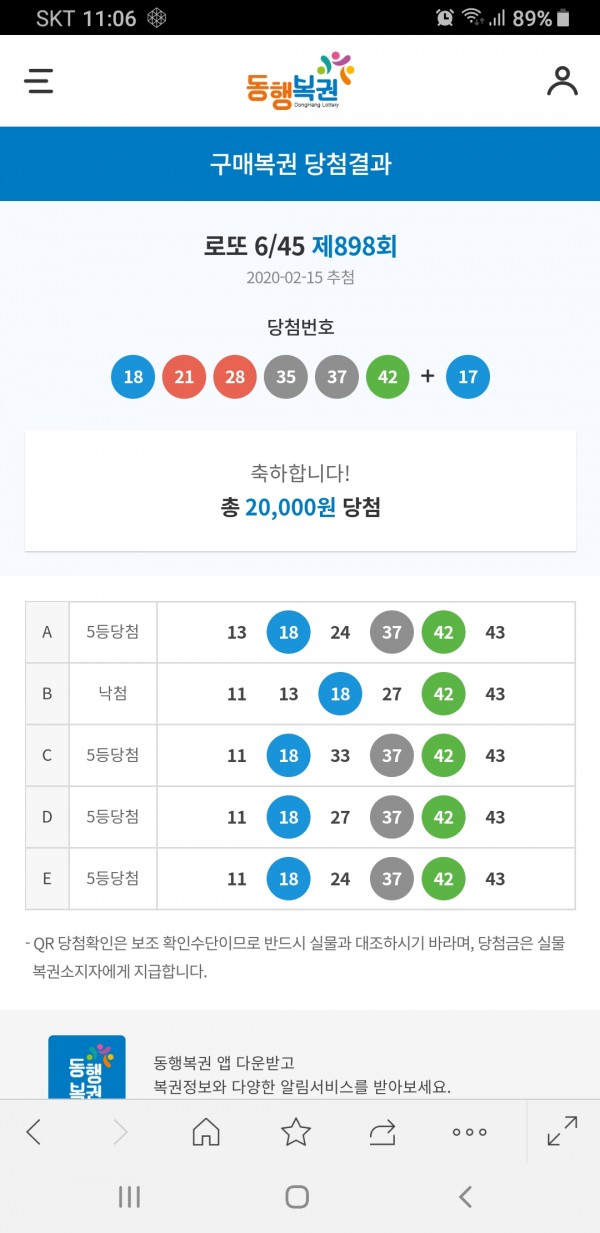Tap the system back button
Viewport: 600px width, 1233px height.
click(464, 1197)
